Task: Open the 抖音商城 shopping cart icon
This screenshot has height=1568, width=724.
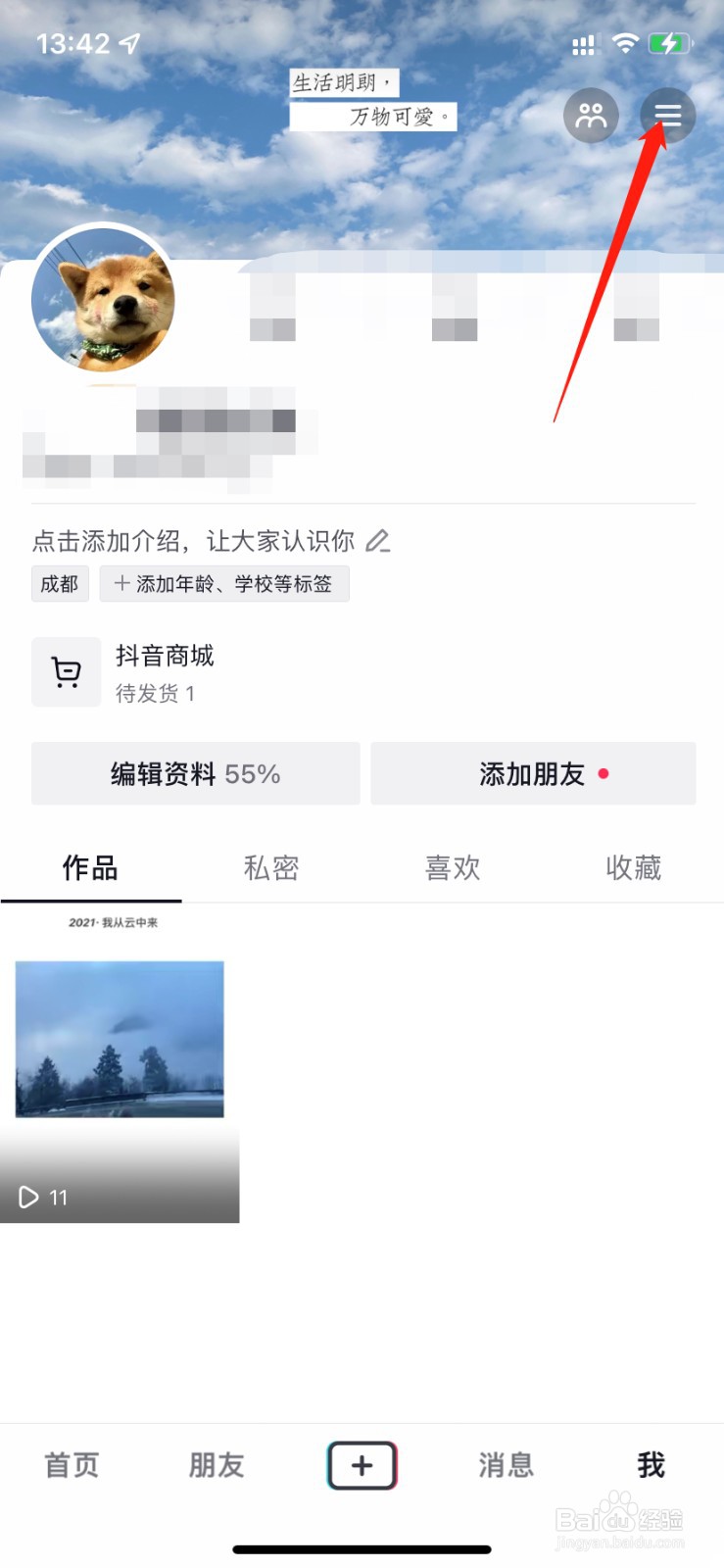Action: tap(66, 672)
